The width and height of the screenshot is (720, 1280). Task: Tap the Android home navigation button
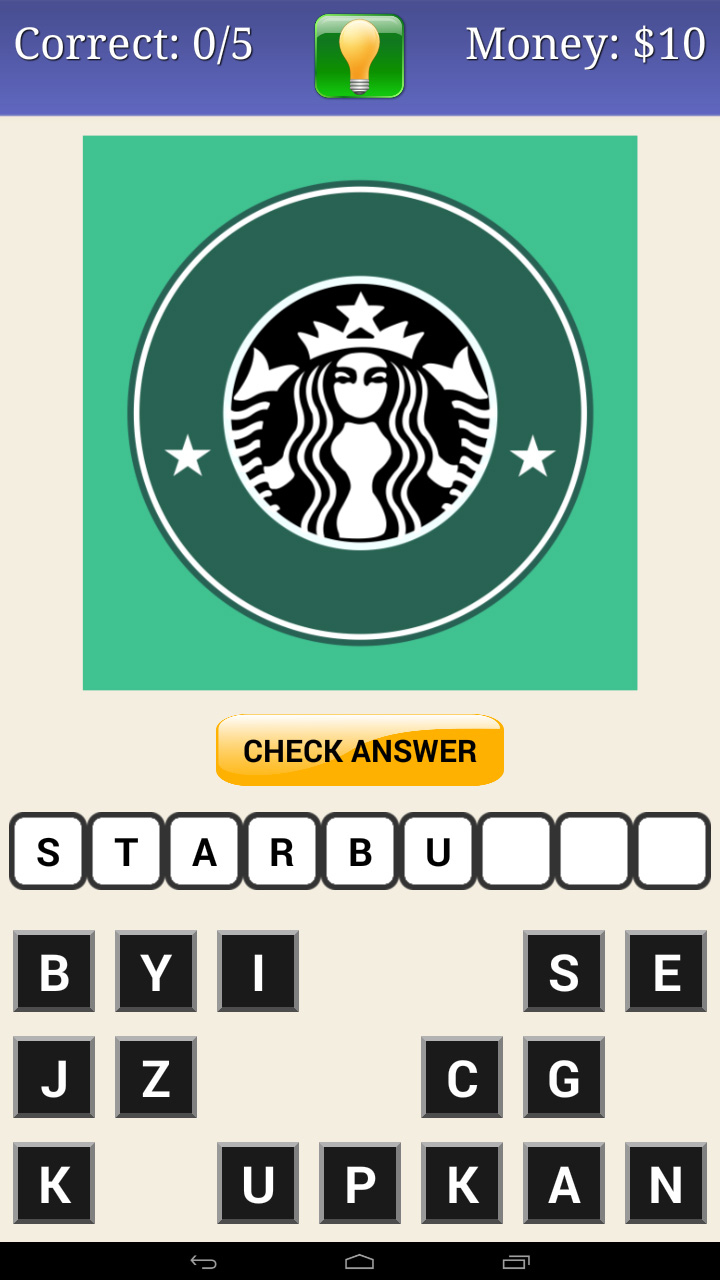360,1263
